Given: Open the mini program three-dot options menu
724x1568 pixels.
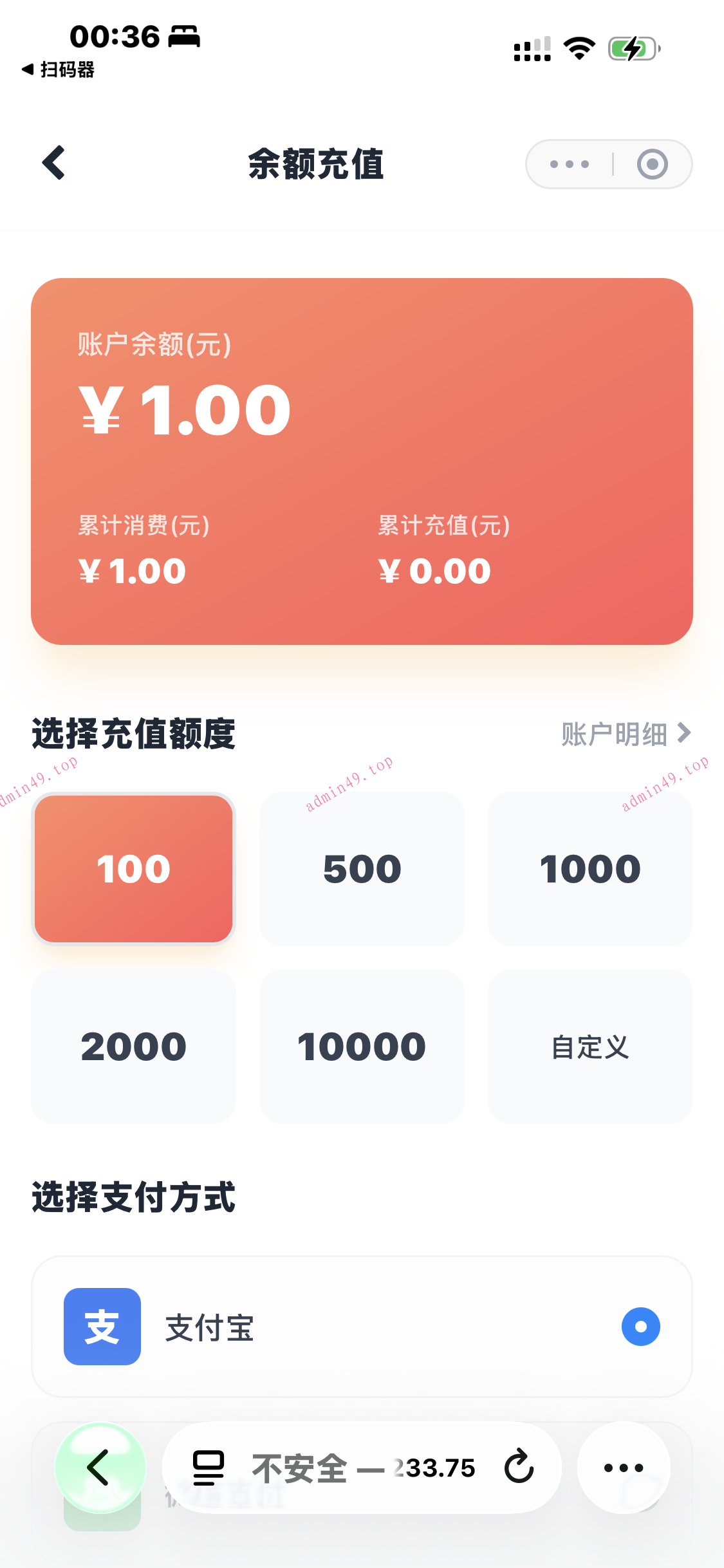Looking at the screenshot, I should click(x=569, y=163).
